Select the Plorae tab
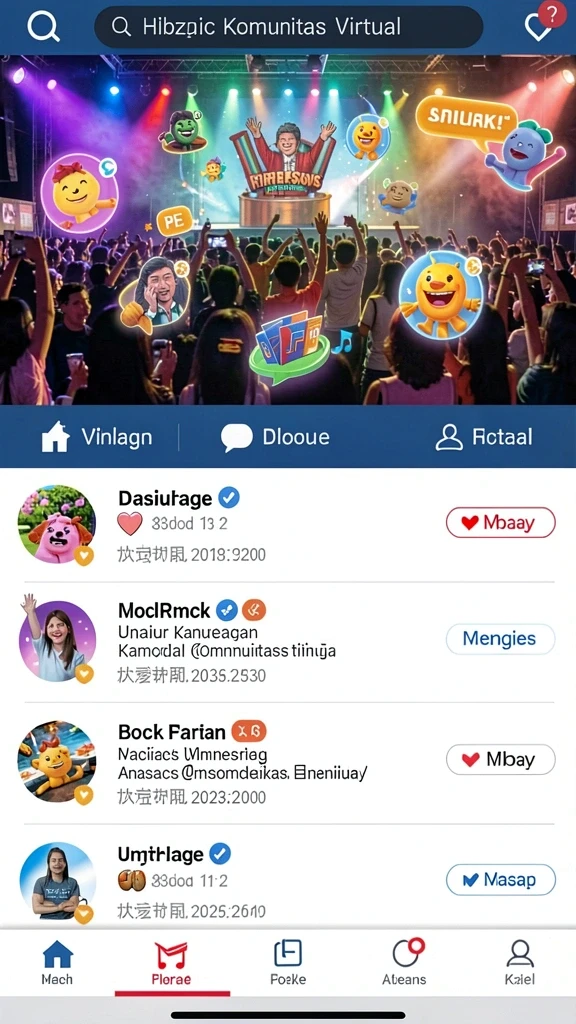Screen dimensions: 576x1024 pos(172,963)
